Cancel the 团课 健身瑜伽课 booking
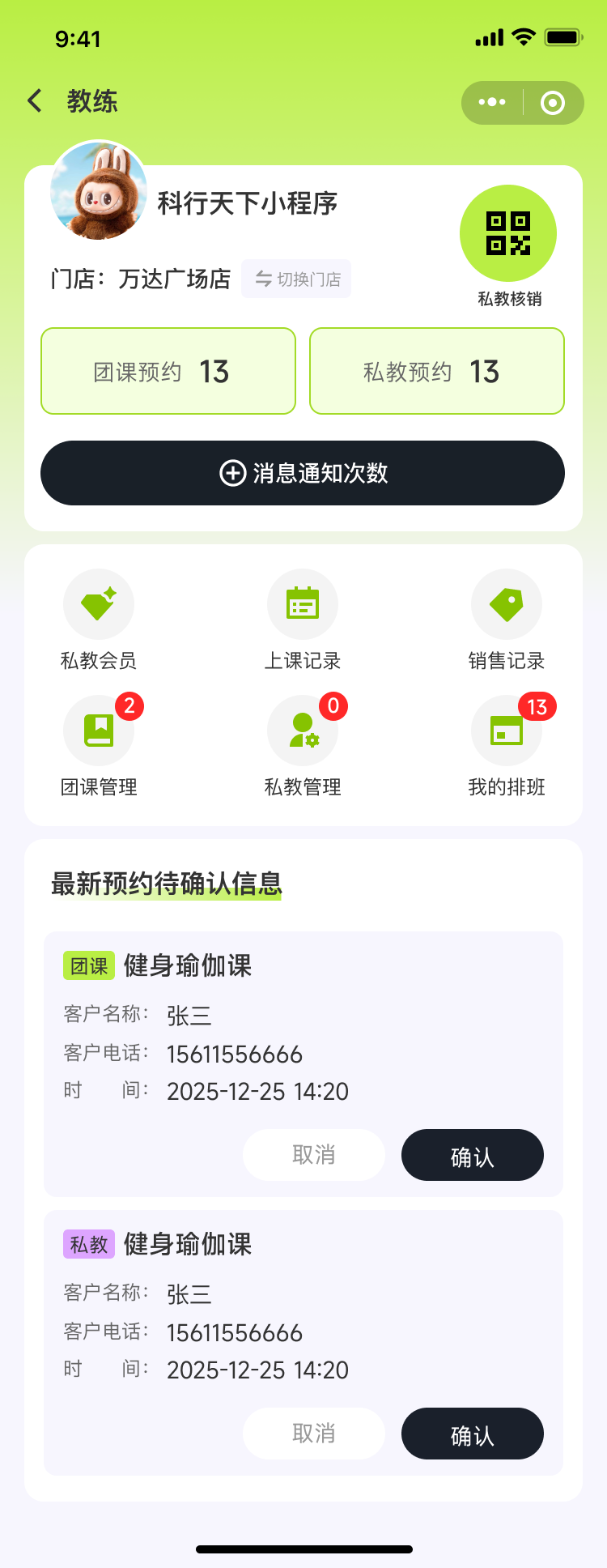The width and height of the screenshot is (607, 1568). pyautogui.click(x=314, y=1155)
